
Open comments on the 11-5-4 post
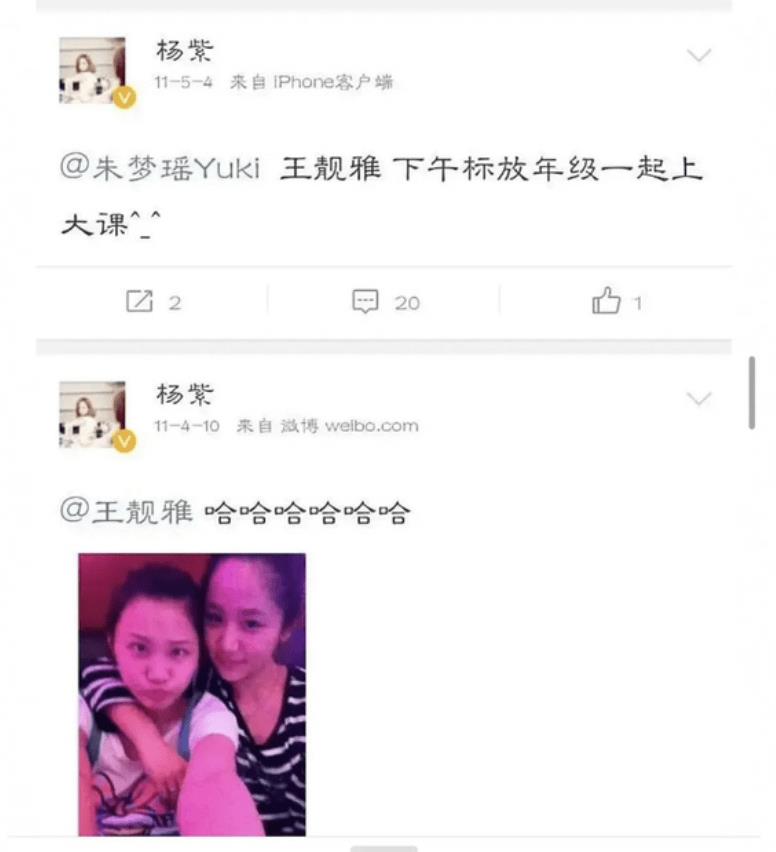pyautogui.click(x=385, y=301)
